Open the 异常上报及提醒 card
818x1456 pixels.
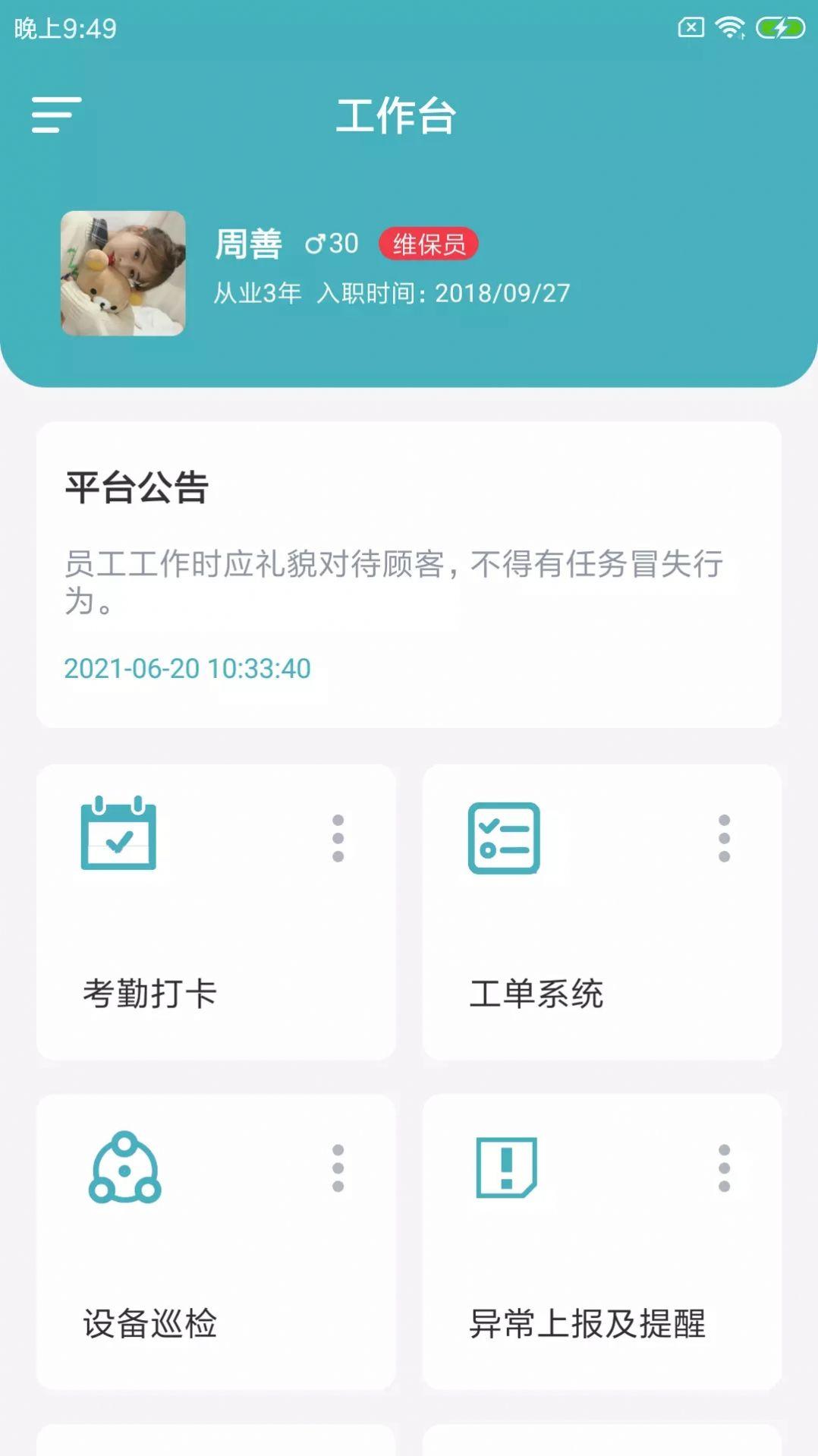[x=602, y=1241]
